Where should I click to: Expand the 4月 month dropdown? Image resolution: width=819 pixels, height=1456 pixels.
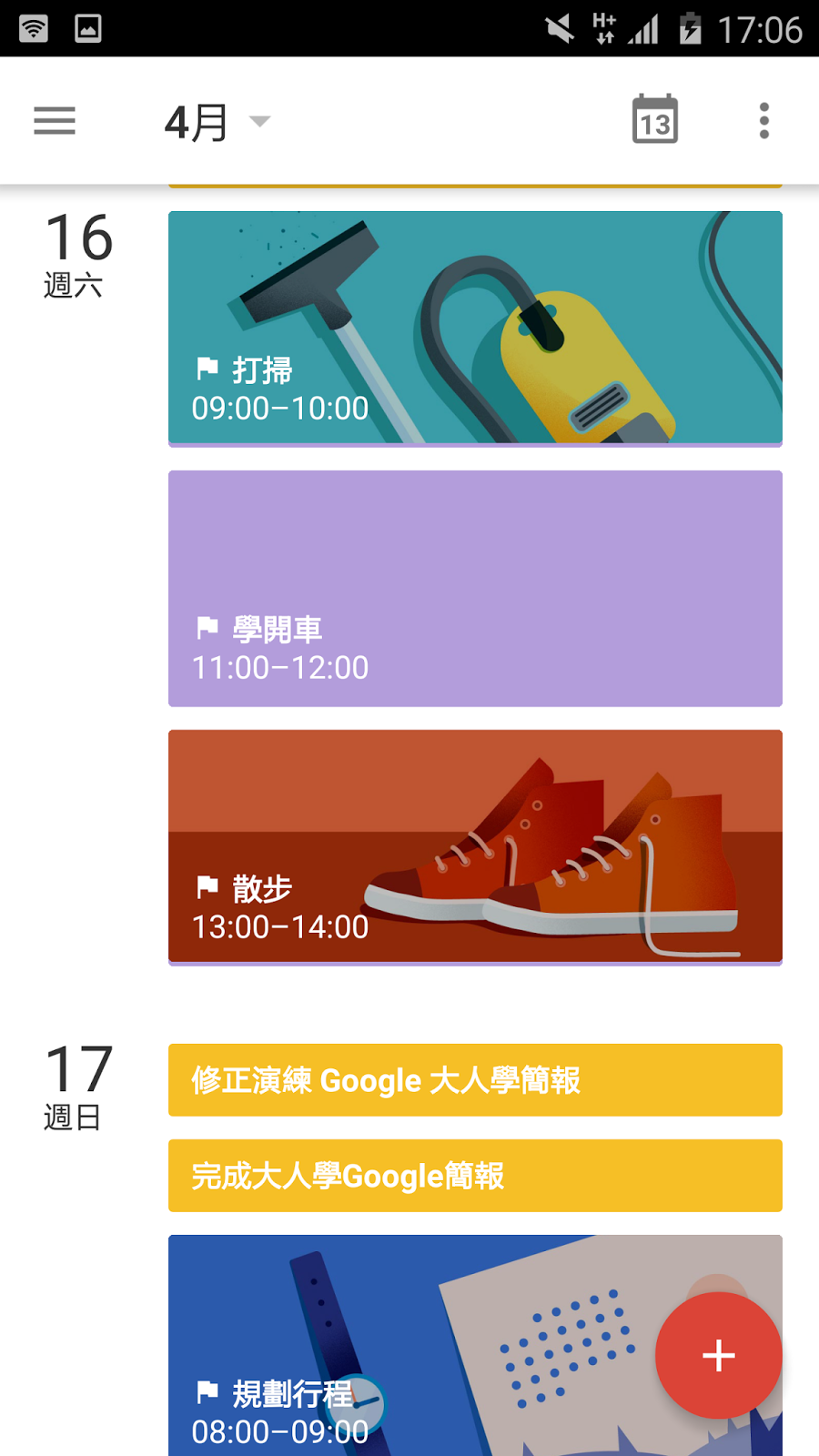pyautogui.click(x=217, y=122)
